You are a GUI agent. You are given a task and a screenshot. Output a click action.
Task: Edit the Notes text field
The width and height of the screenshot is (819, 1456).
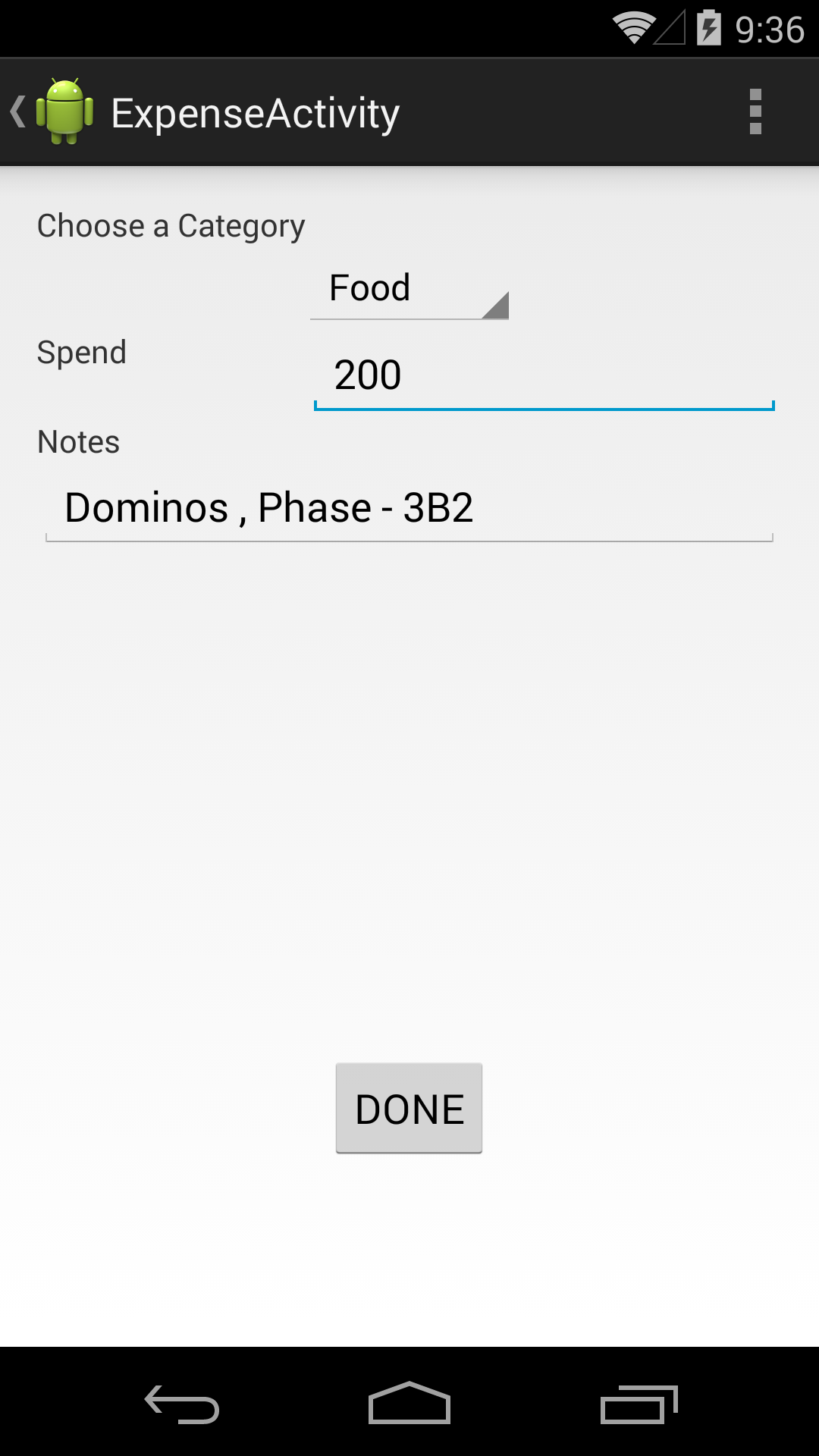point(409,508)
